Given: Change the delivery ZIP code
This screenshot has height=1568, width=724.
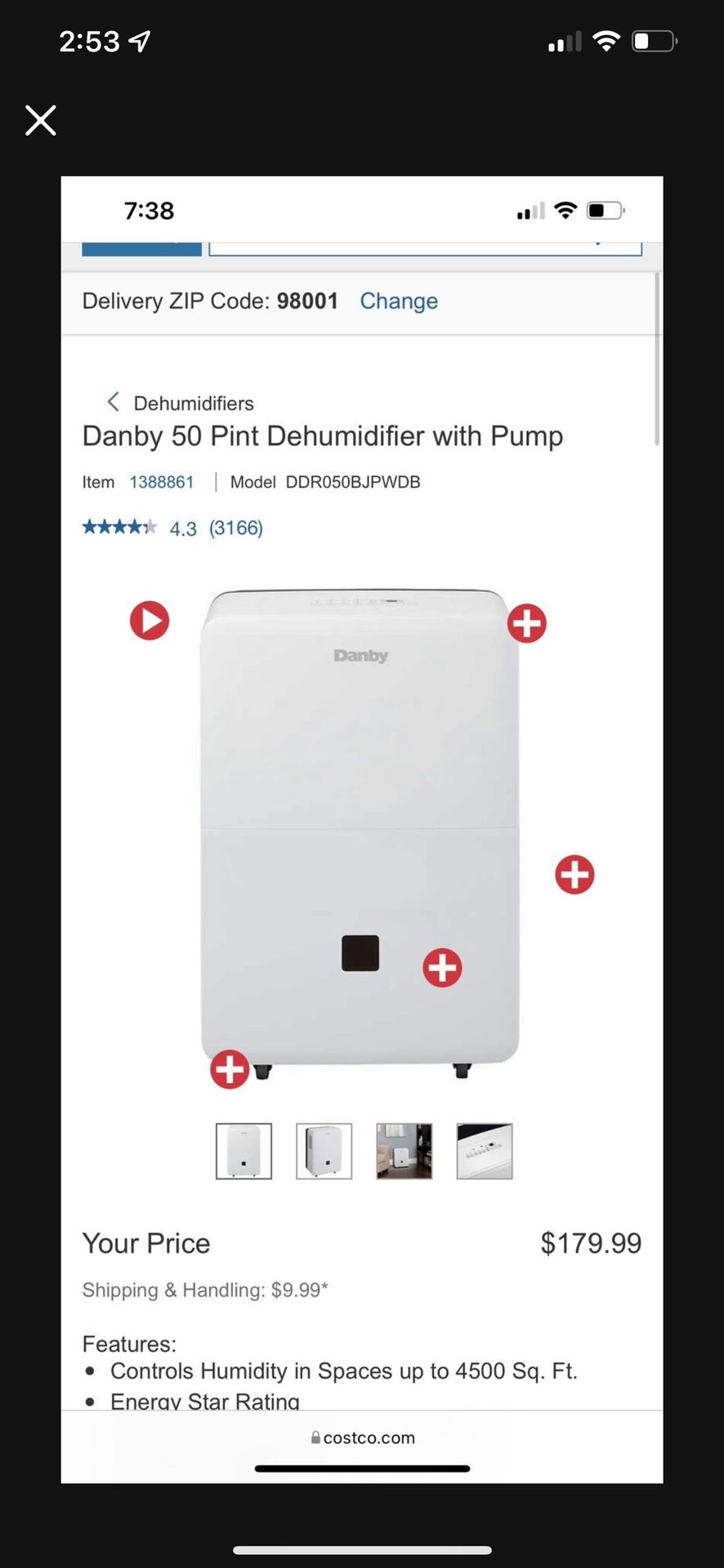Looking at the screenshot, I should [x=399, y=301].
